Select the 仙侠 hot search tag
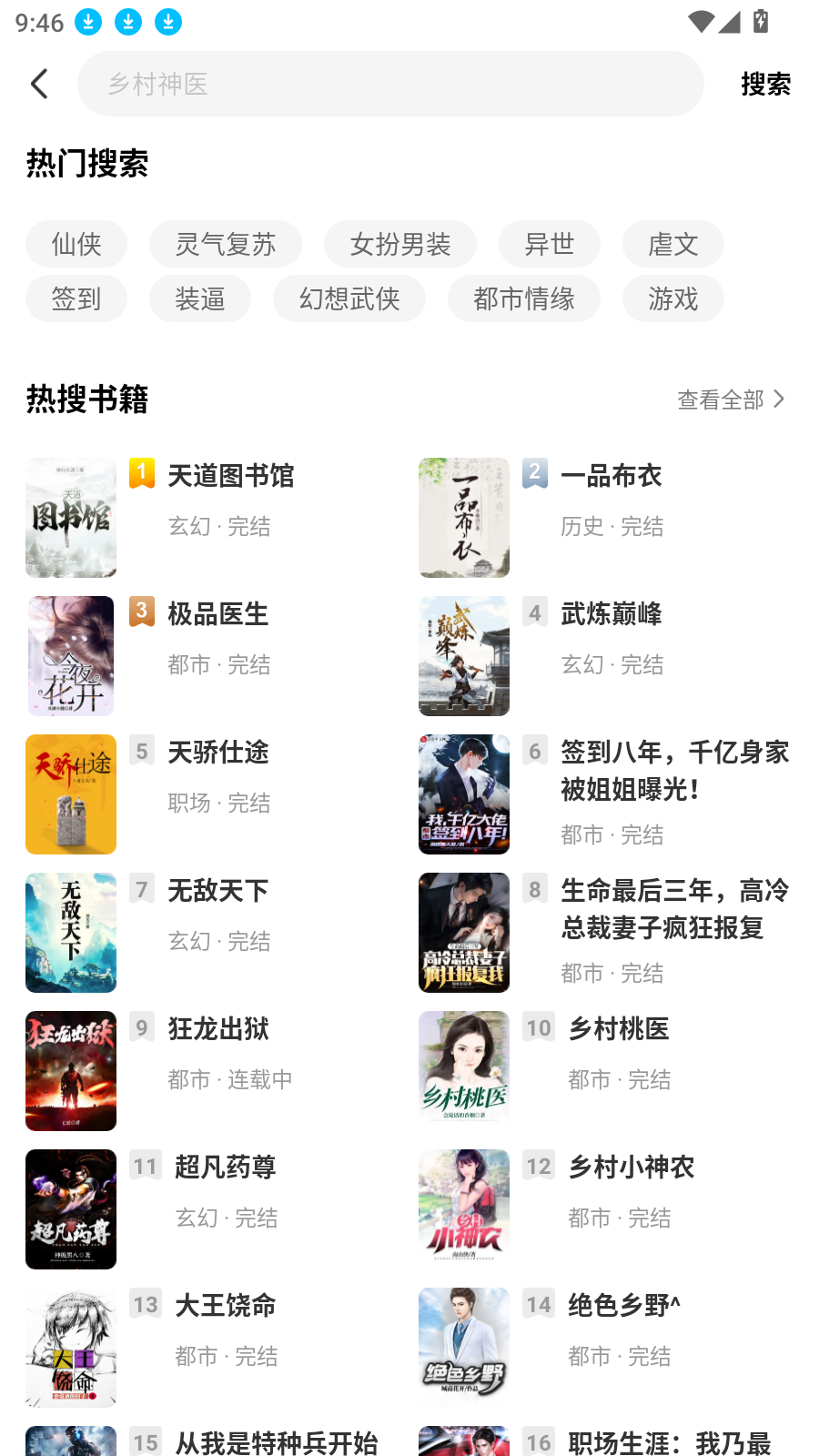 pos(76,244)
